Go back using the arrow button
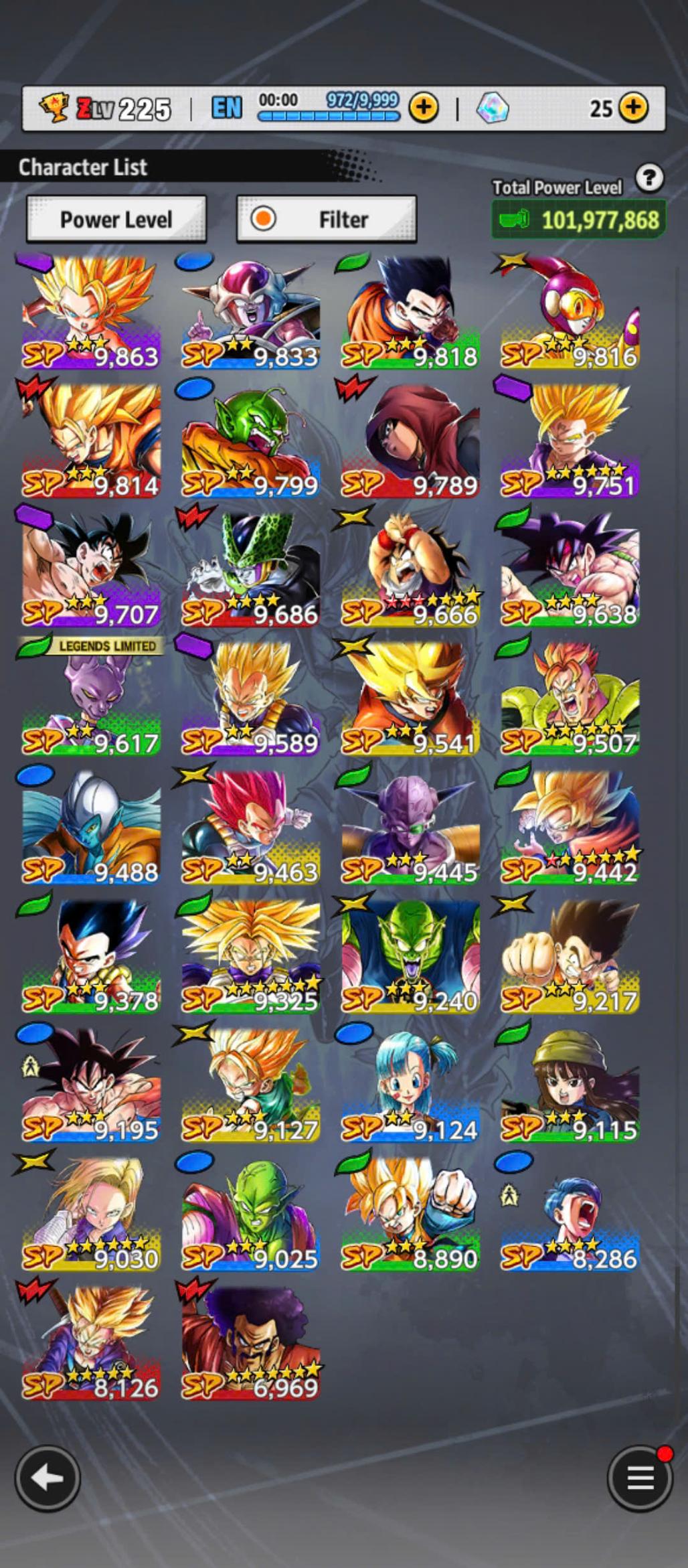 point(48,1478)
